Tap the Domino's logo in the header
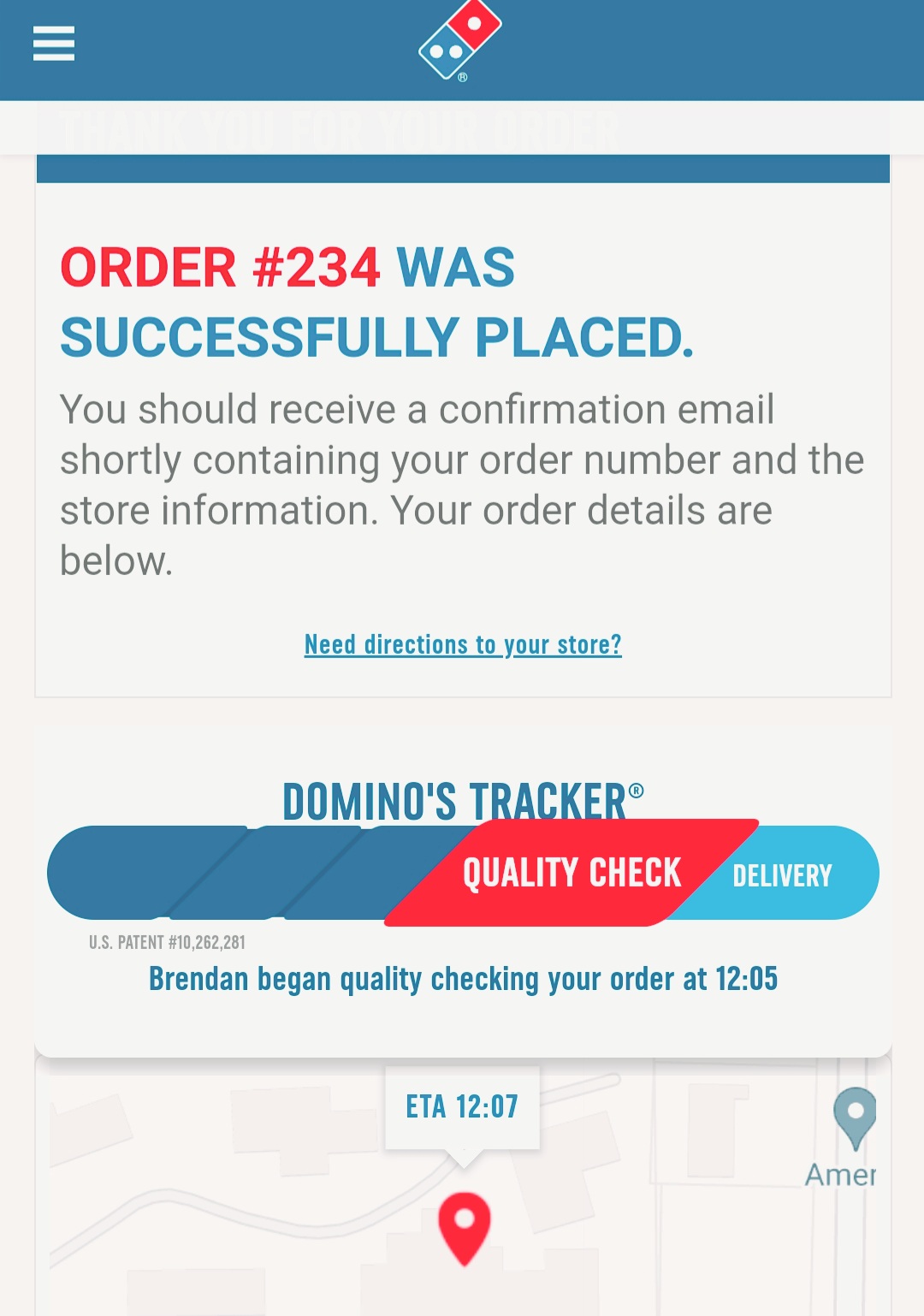The height and width of the screenshot is (1316, 924). click(459, 40)
